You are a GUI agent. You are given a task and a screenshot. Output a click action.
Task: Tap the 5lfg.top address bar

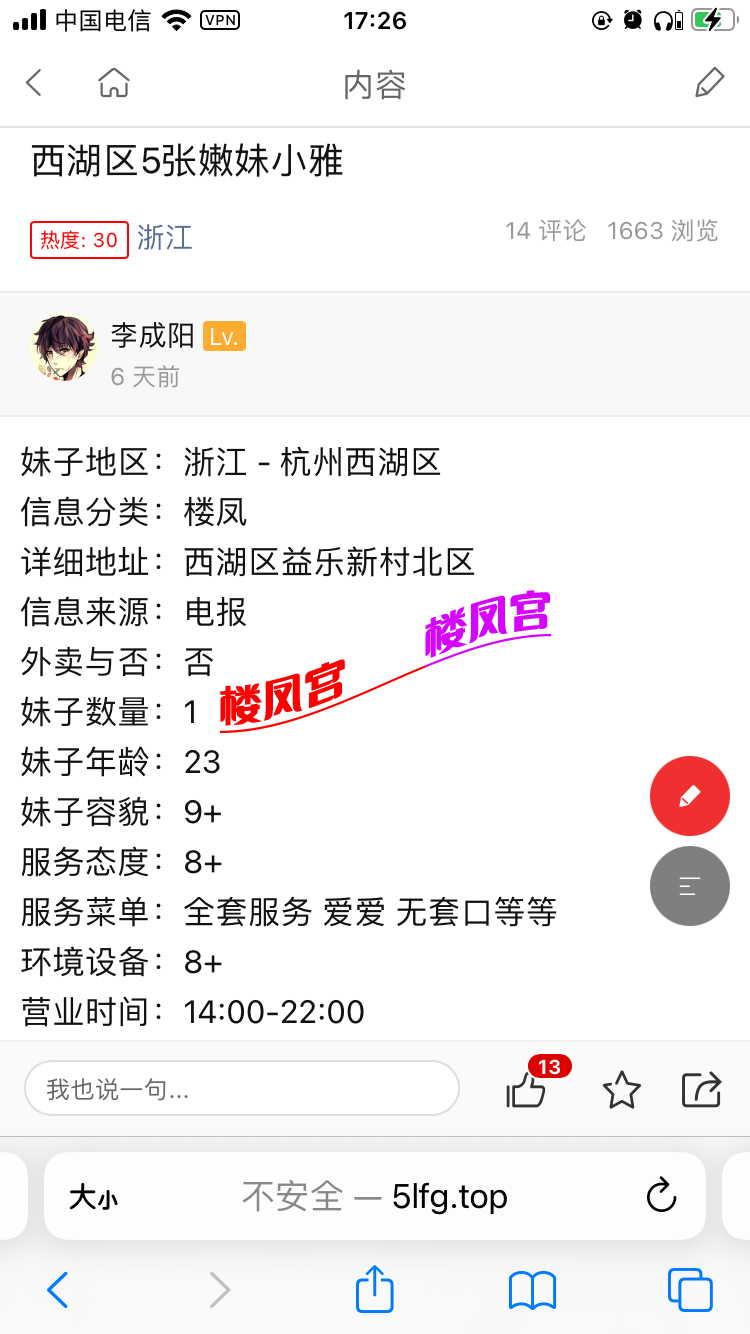coord(375,1197)
